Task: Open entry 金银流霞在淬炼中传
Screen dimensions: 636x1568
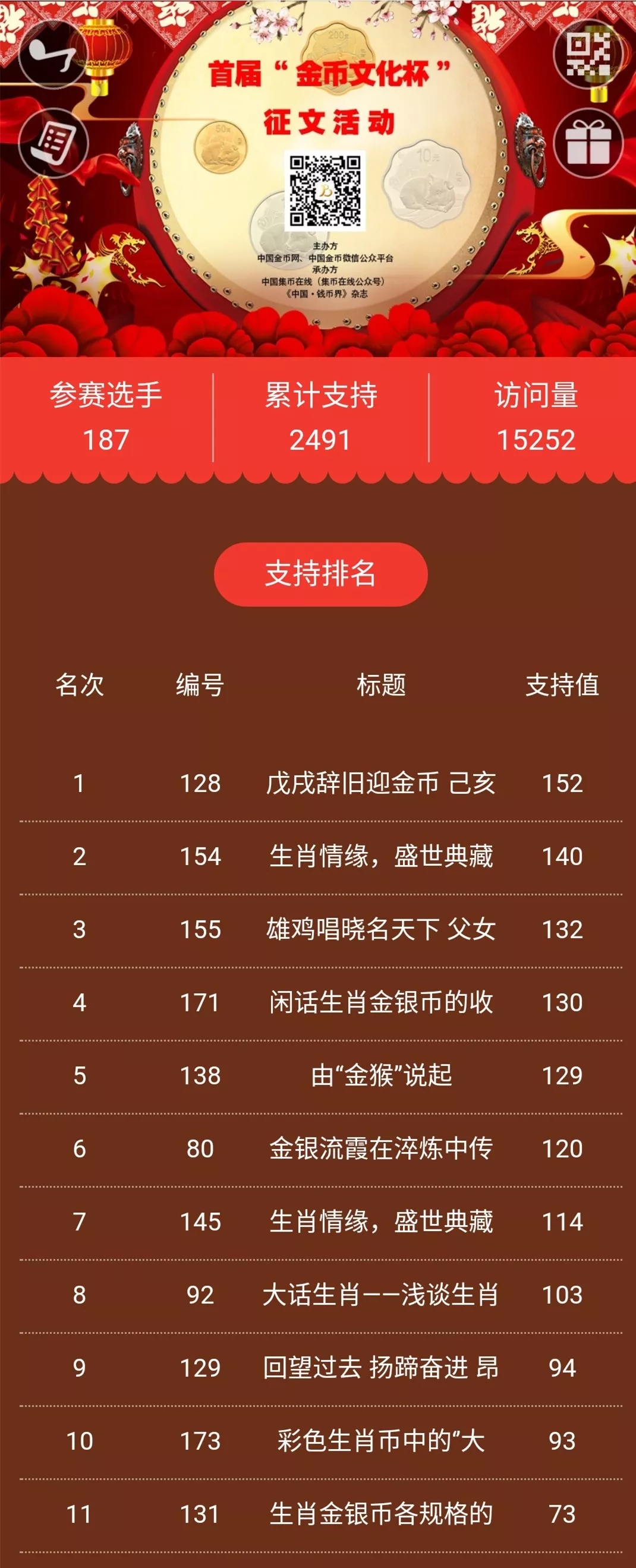Action: (381, 1148)
